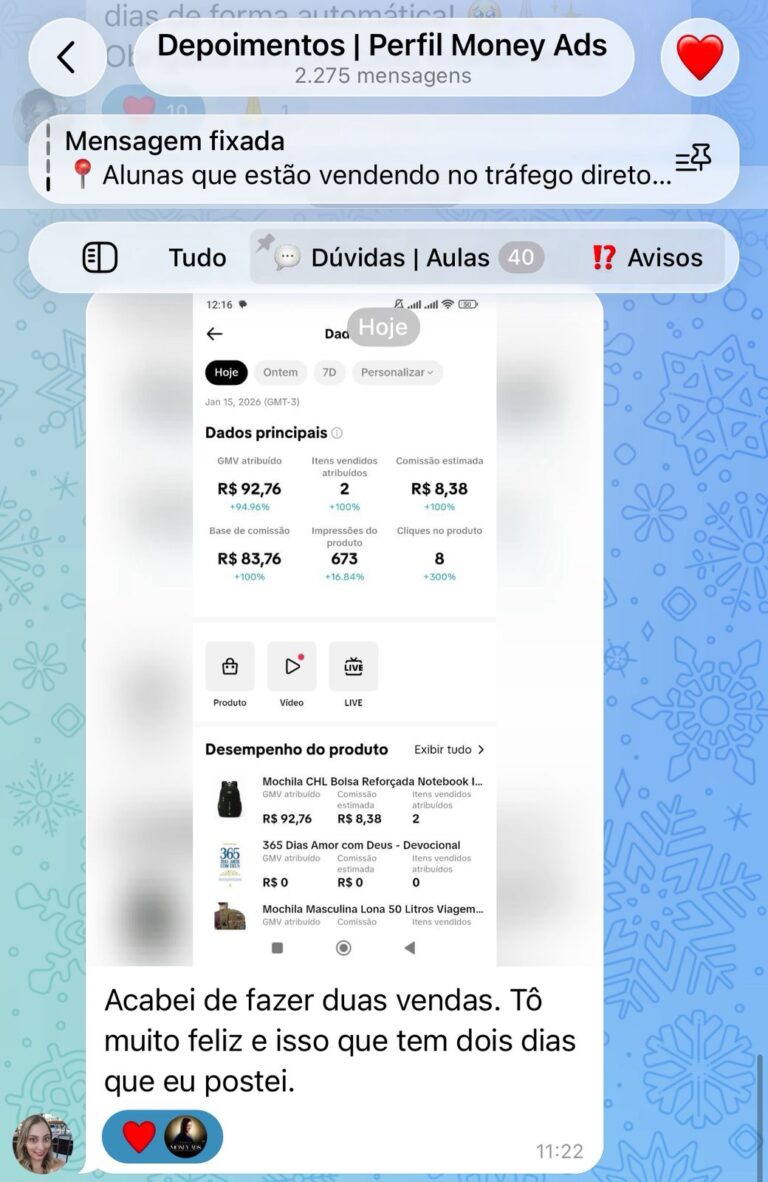Open the group's red heart avatar
The image size is (768, 1182).
(x=700, y=57)
